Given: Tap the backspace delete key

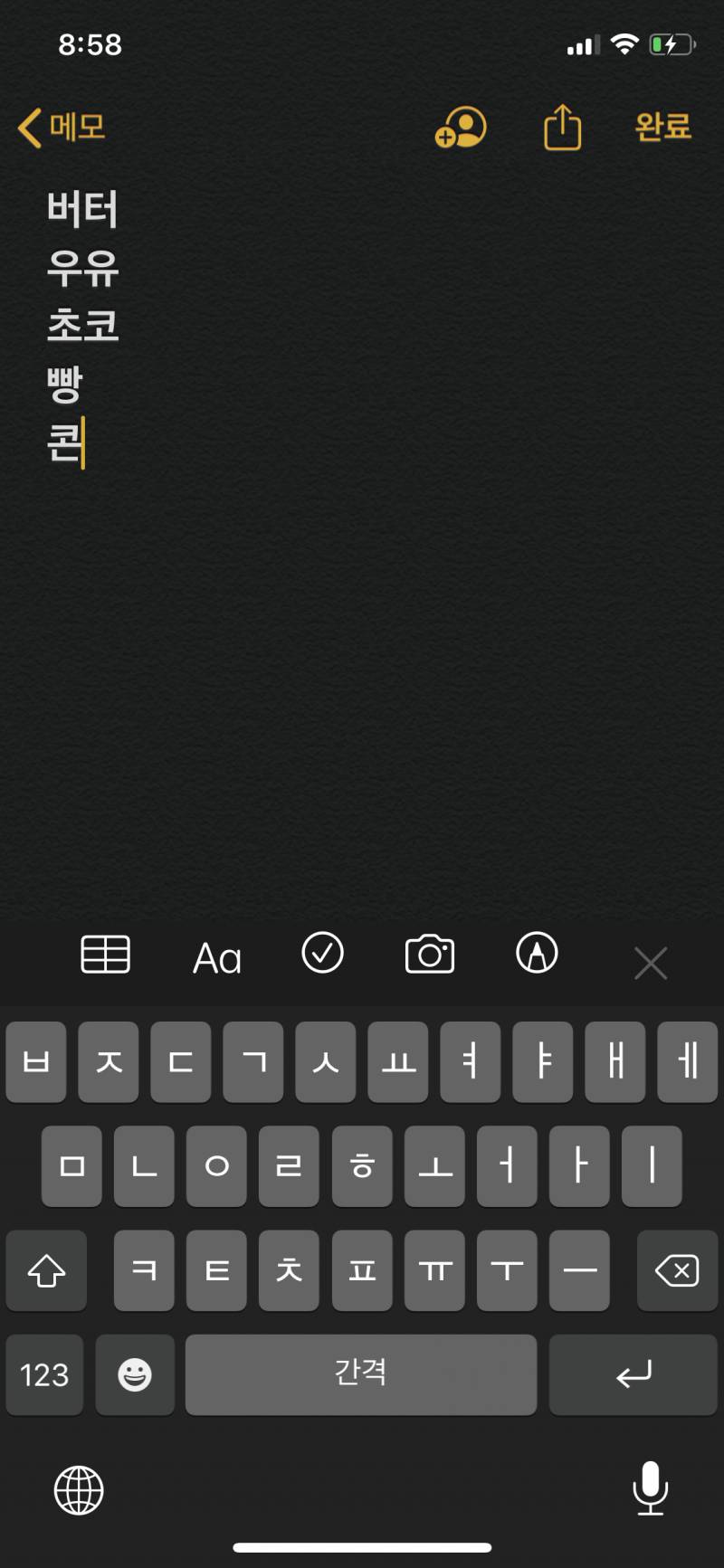Looking at the screenshot, I should click(x=677, y=1271).
